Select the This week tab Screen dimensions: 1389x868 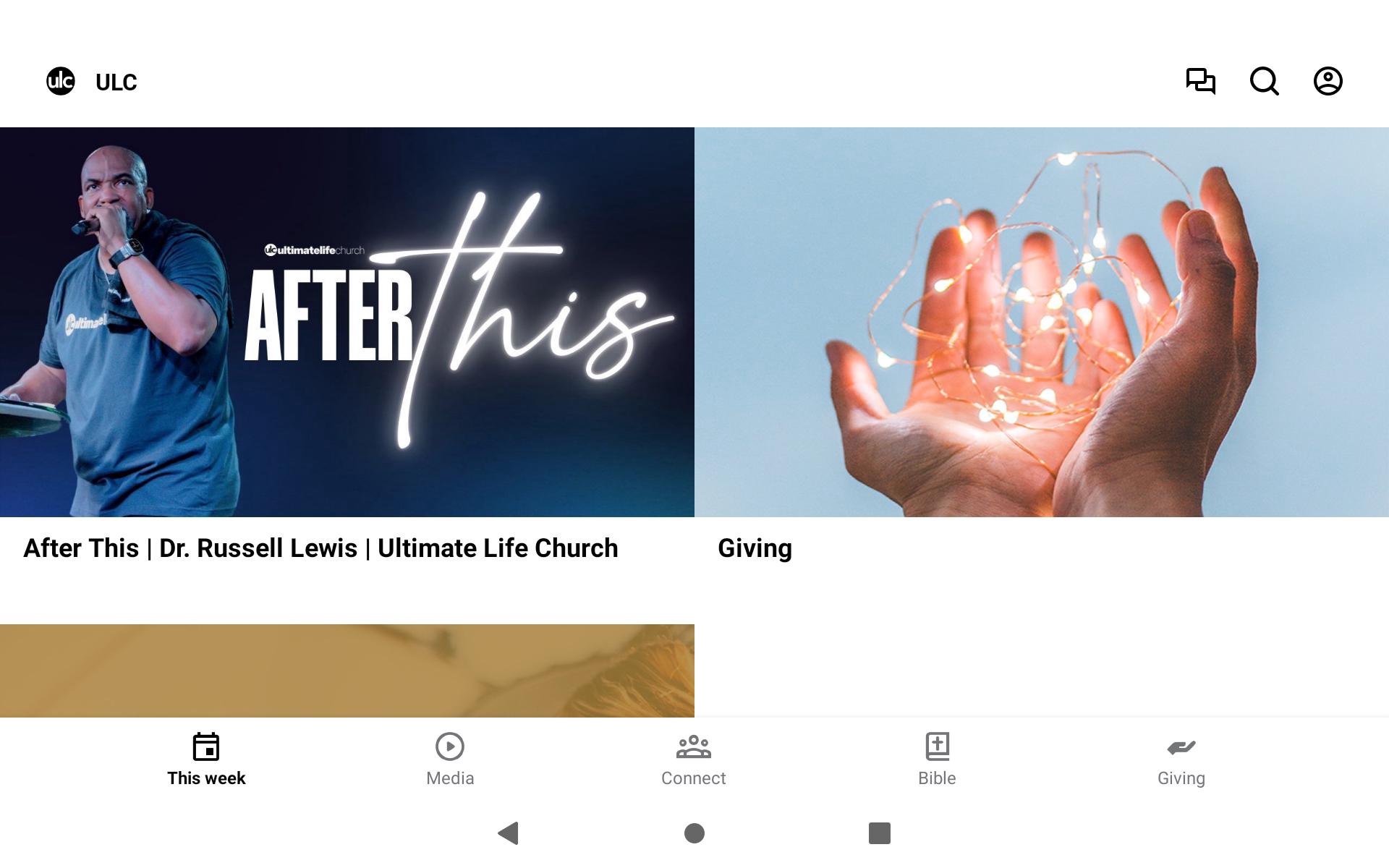206,759
